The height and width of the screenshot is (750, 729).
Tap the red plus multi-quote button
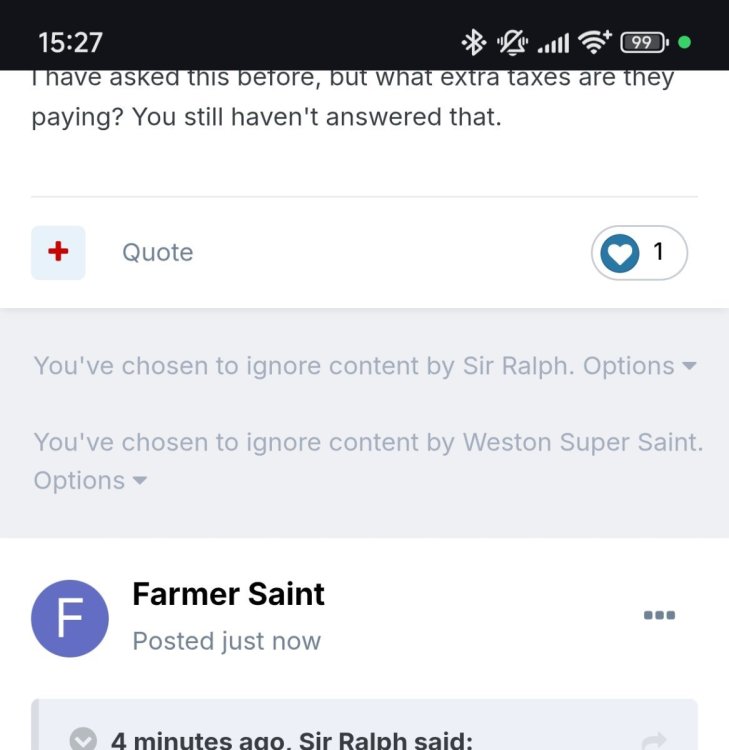pos(58,252)
